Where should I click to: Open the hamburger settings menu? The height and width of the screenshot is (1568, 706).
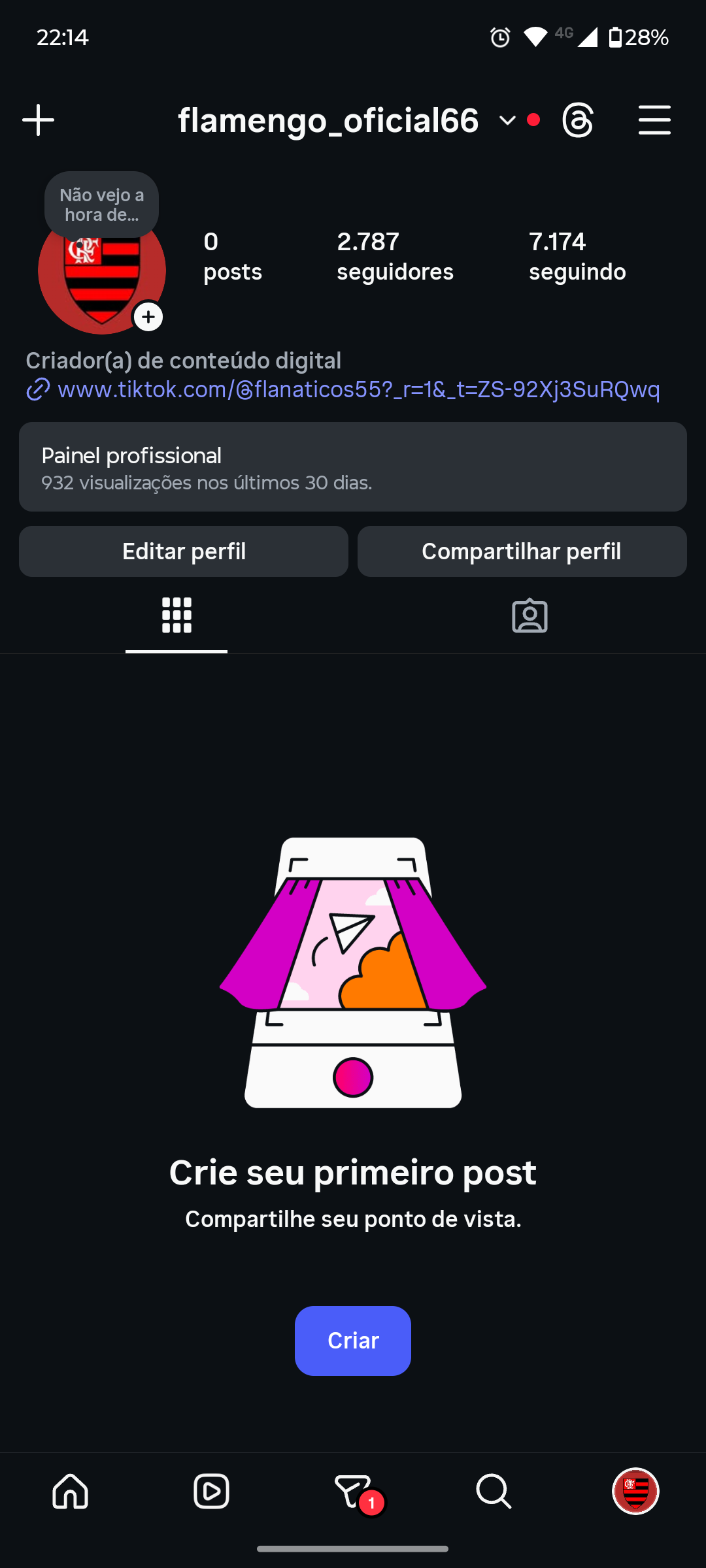pos(654,120)
